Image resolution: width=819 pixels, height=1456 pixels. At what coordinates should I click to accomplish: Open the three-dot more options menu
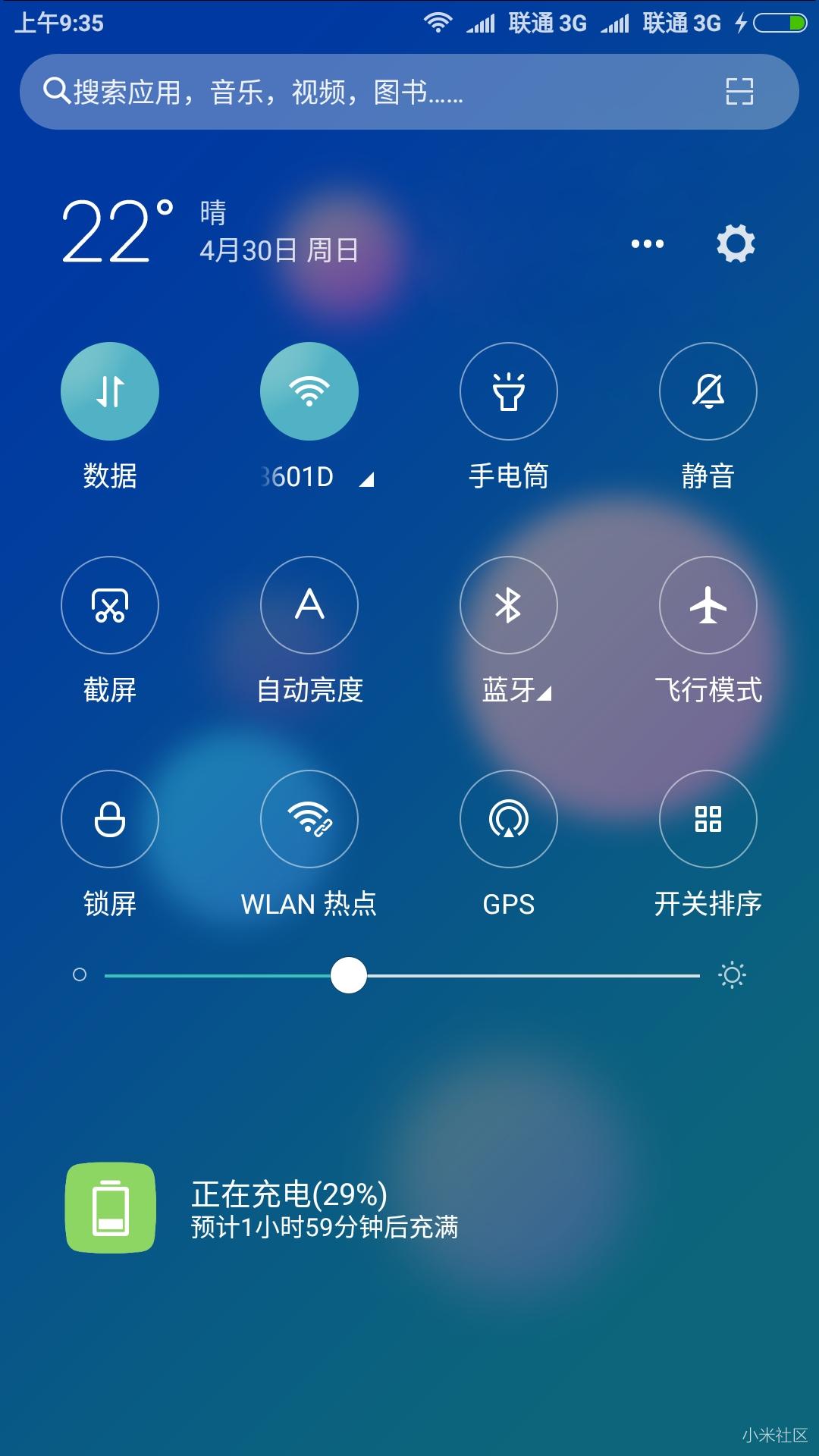(x=647, y=243)
